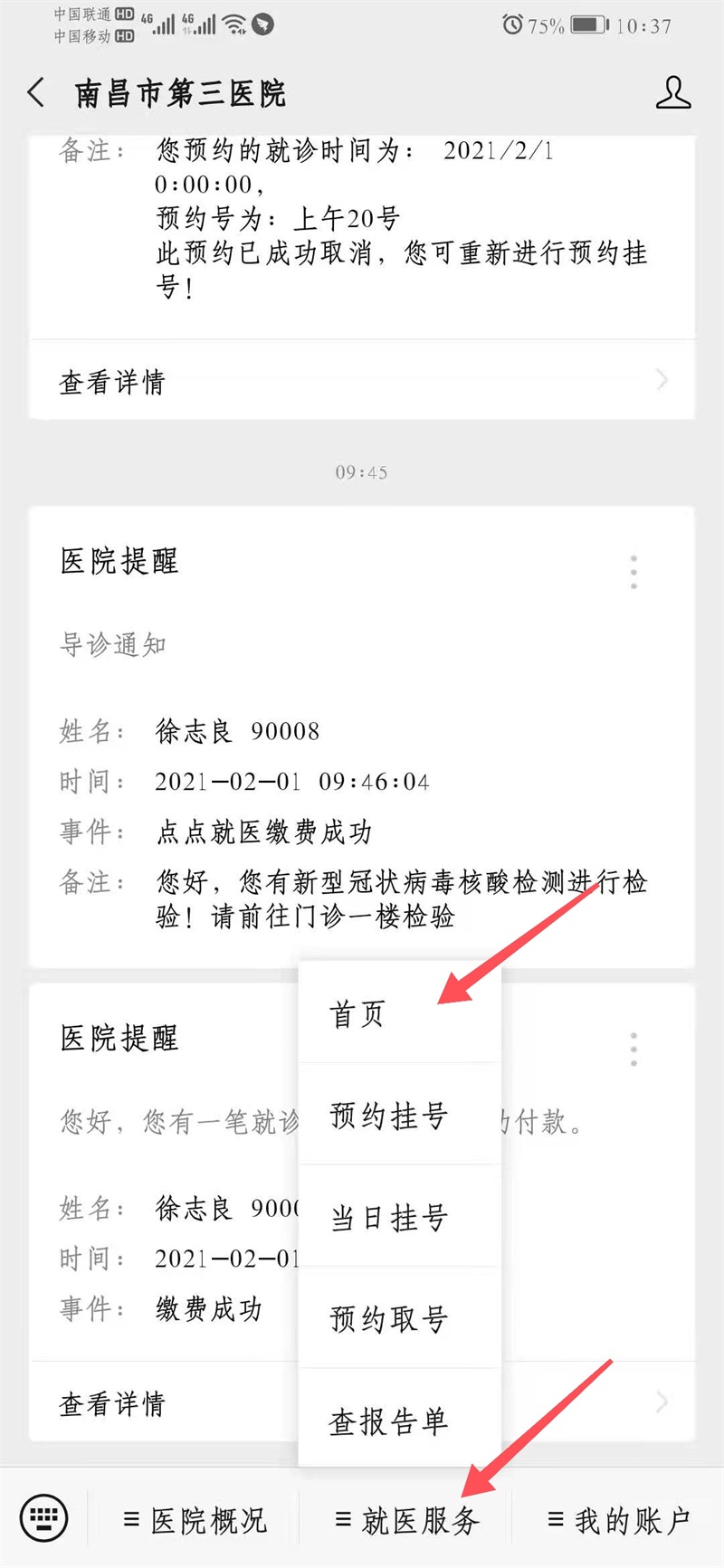724x1568 pixels.
Task: Switch to keyboard input mode
Action: [x=43, y=1518]
